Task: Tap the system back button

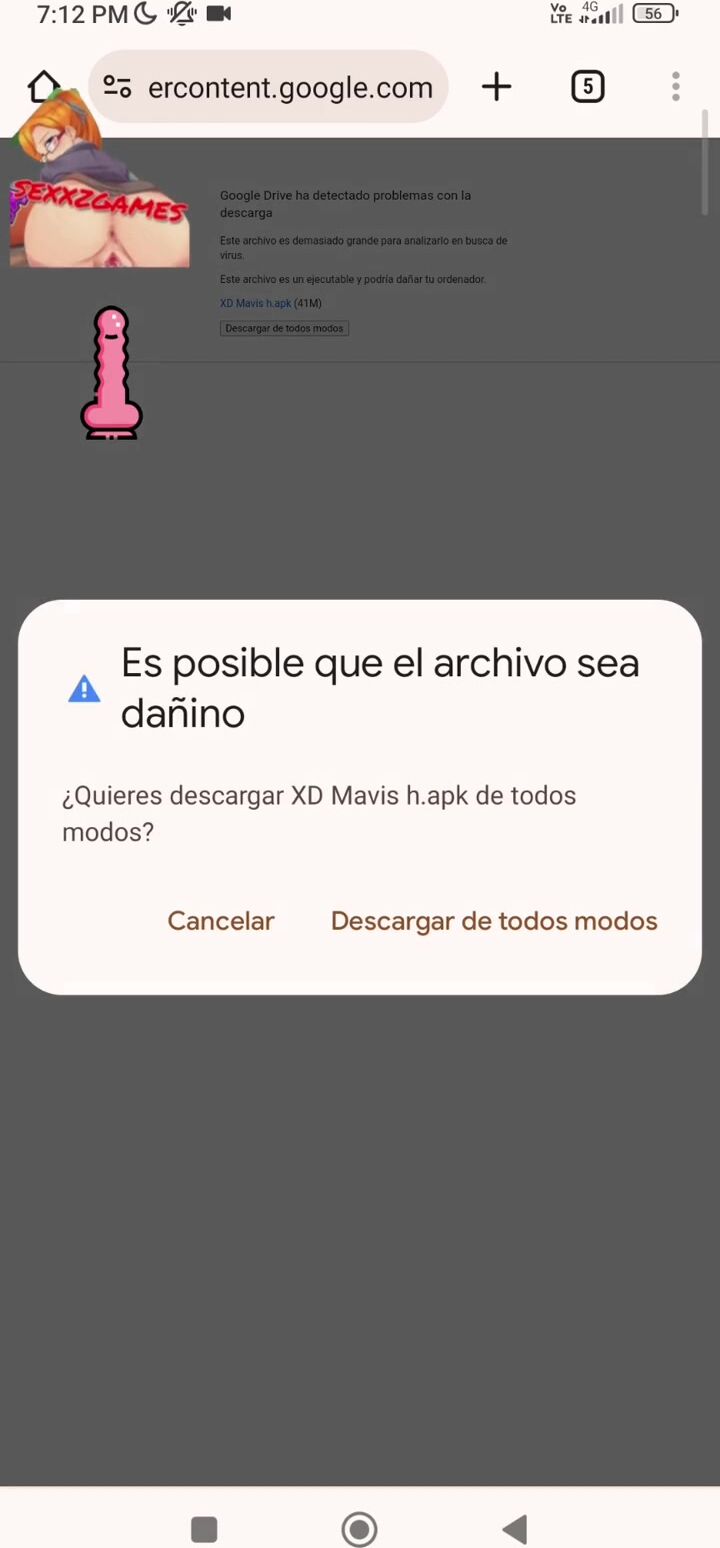Action: (515, 1528)
